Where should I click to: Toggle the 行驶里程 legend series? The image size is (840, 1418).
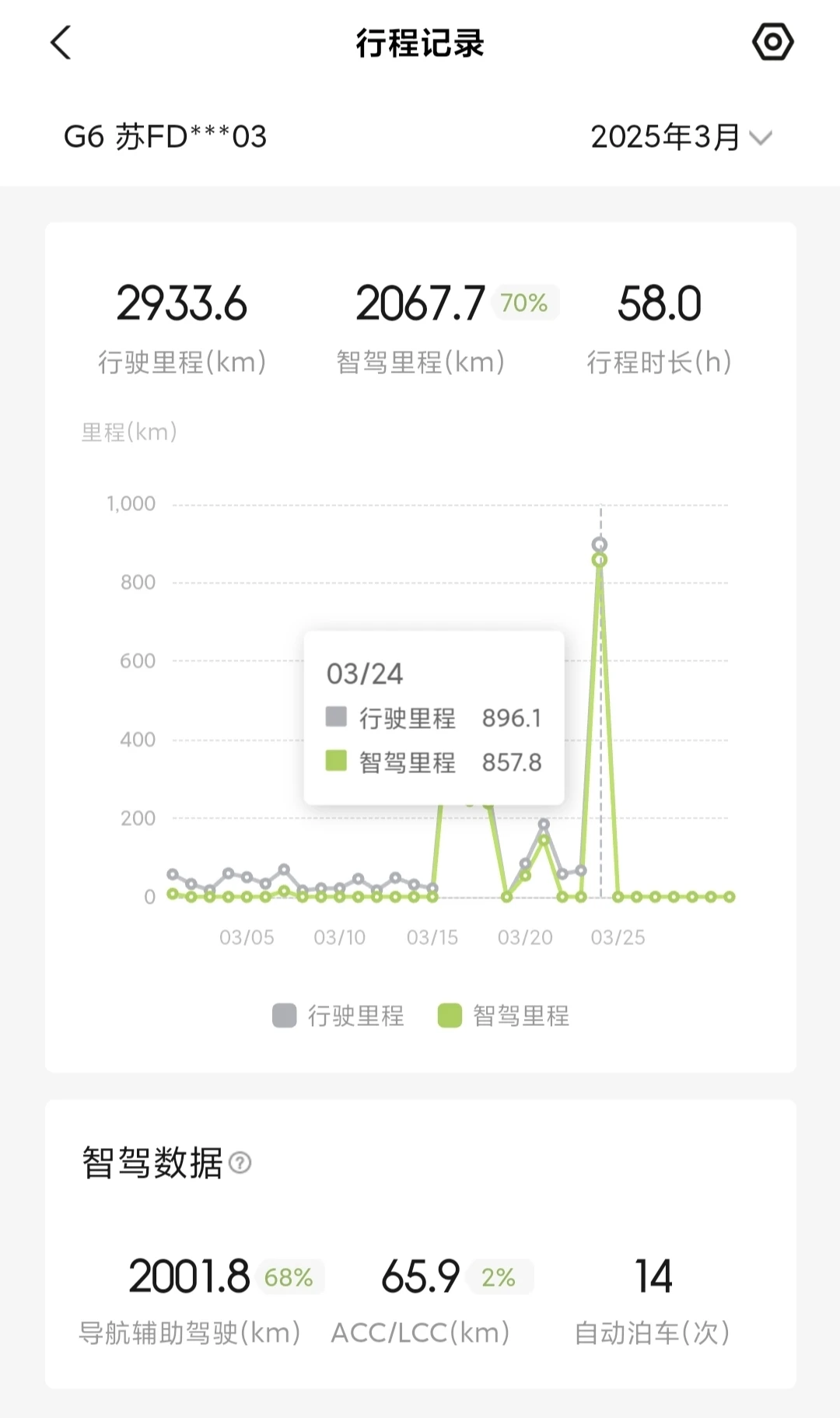click(x=338, y=1015)
